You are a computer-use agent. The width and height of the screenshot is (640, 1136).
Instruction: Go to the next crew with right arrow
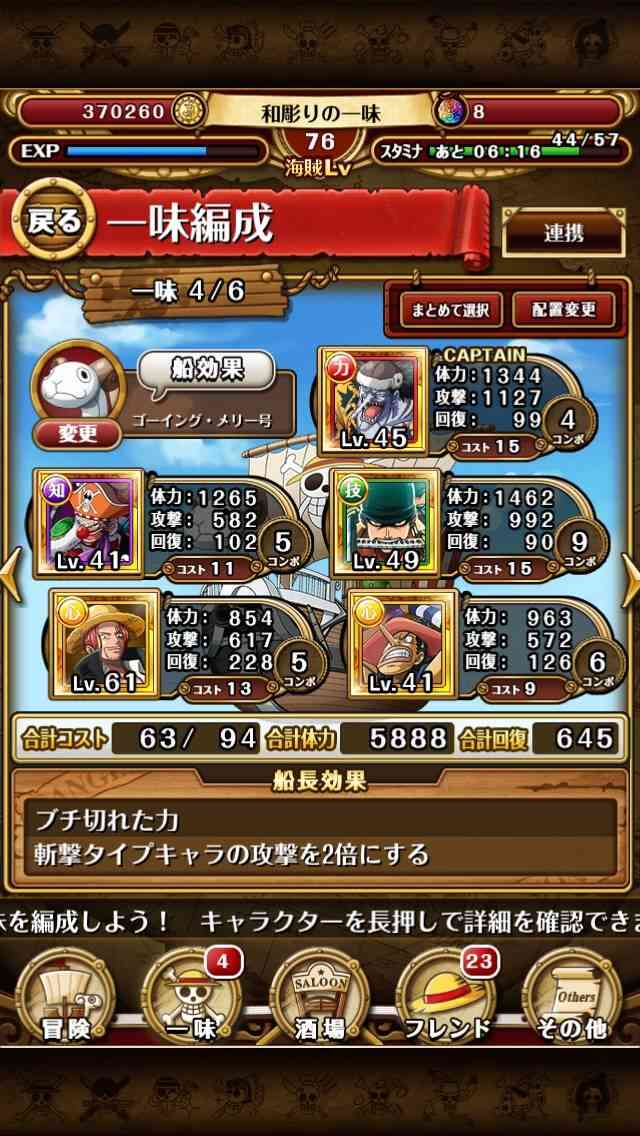pos(630,576)
